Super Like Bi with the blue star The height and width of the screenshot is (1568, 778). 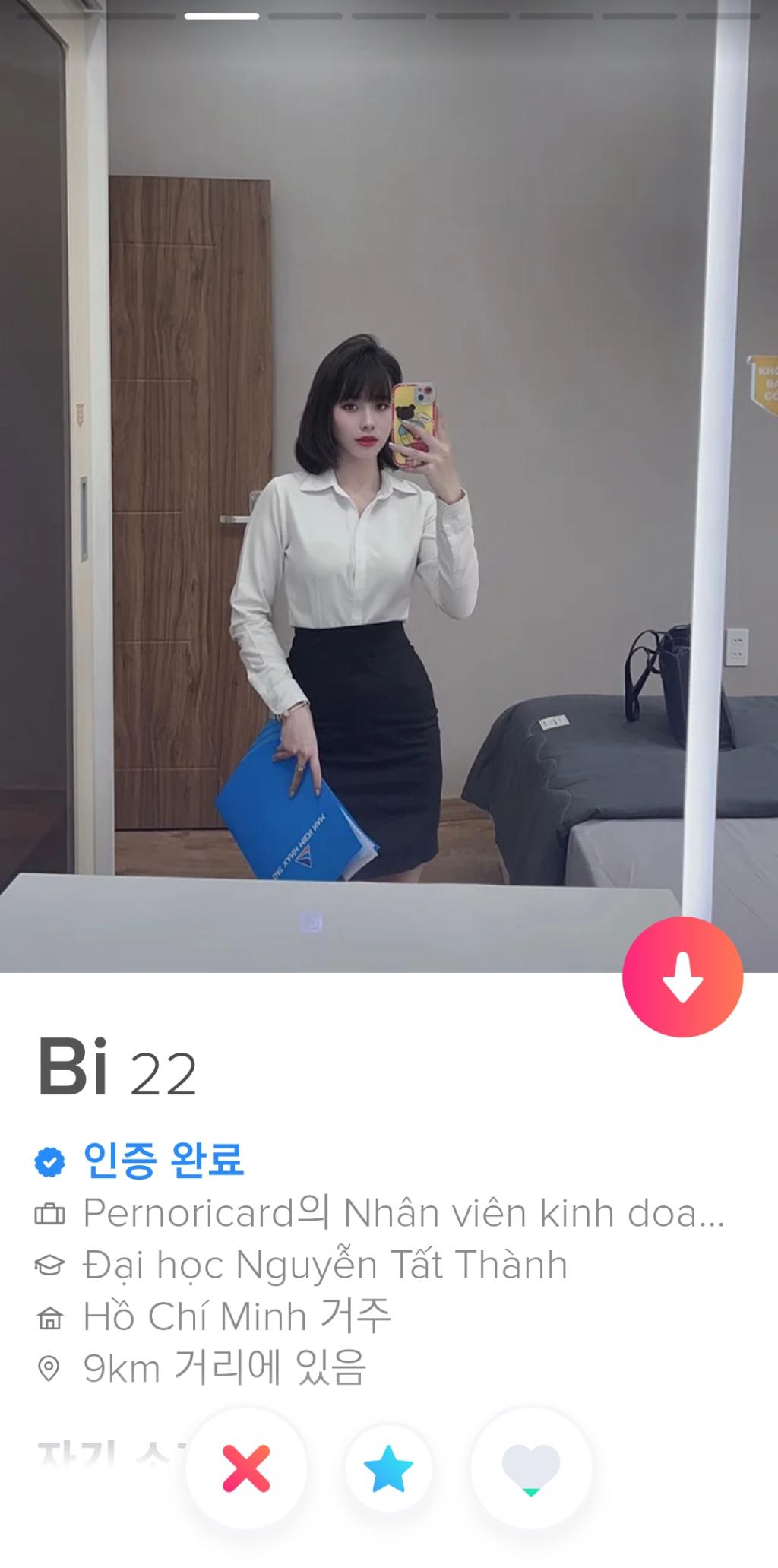click(x=388, y=1468)
